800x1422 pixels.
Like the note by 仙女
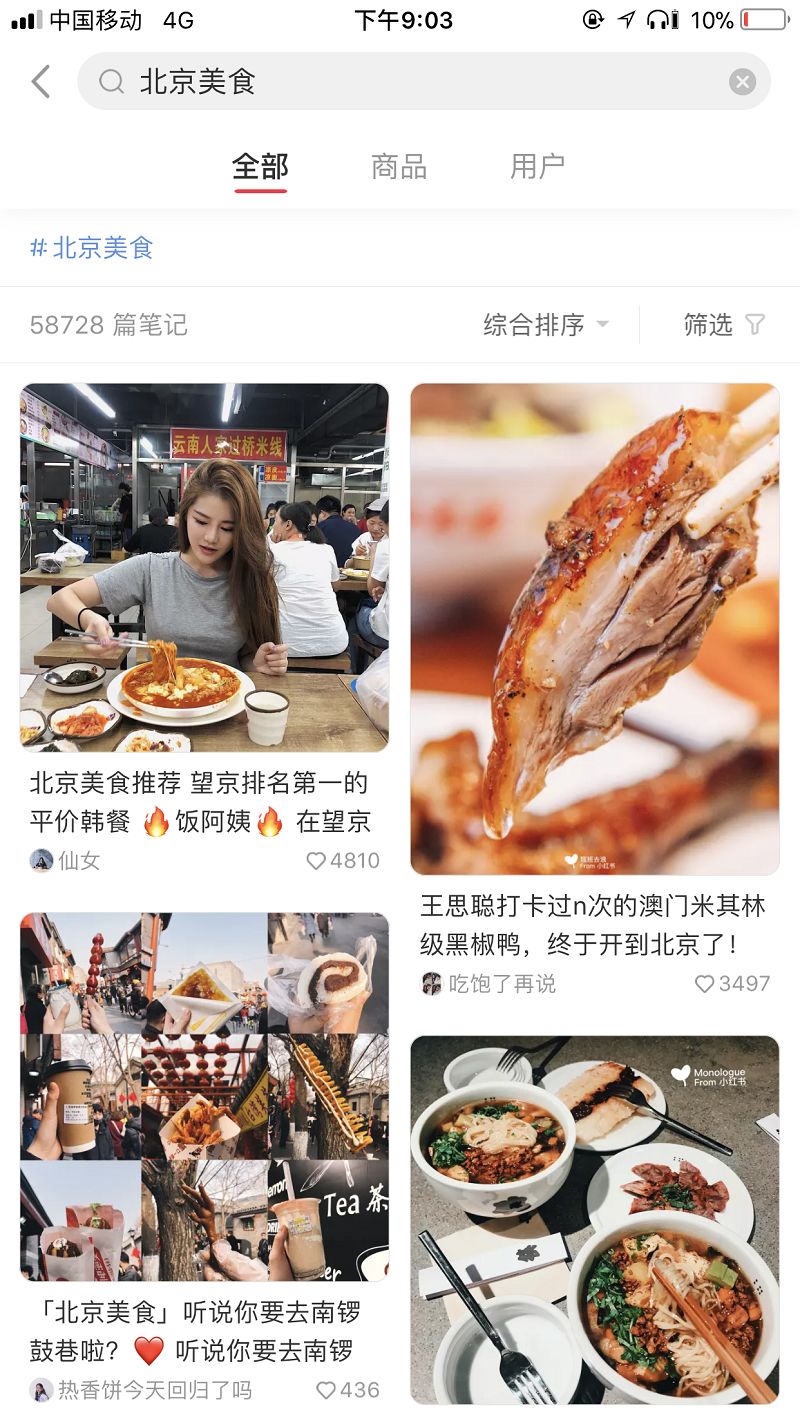(x=343, y=861)
